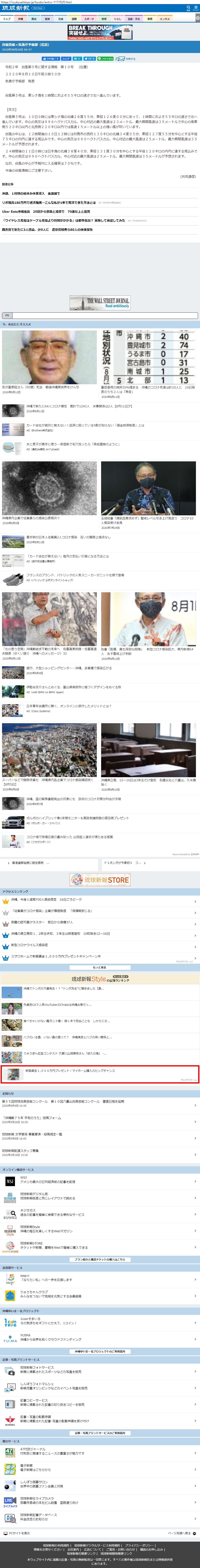This screenshot has height=1568, width=200.
Task: Share this article on LINE
Action: pos(106,59)
